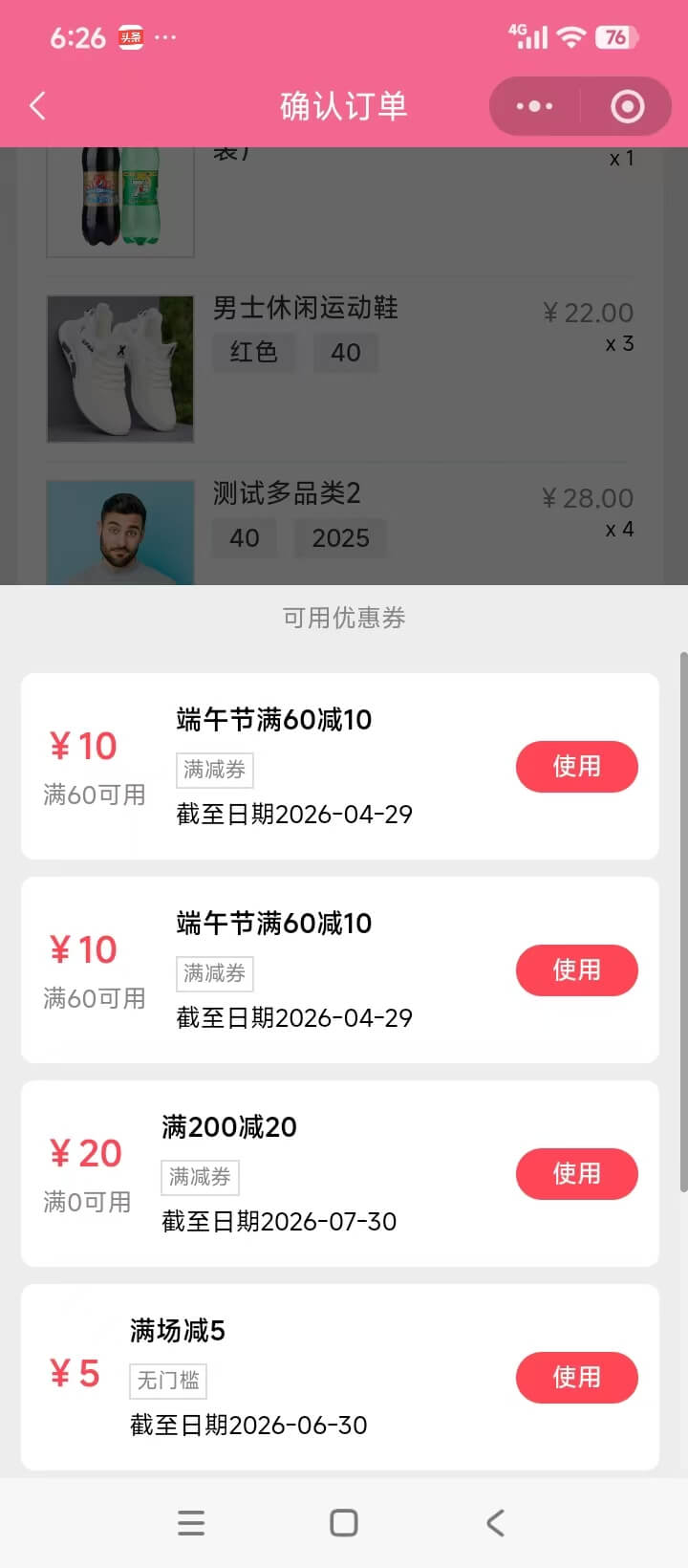This screenshot has height=1568, width=688.
Task: Go back using the header arrow
Action: (x=38, y=105)
